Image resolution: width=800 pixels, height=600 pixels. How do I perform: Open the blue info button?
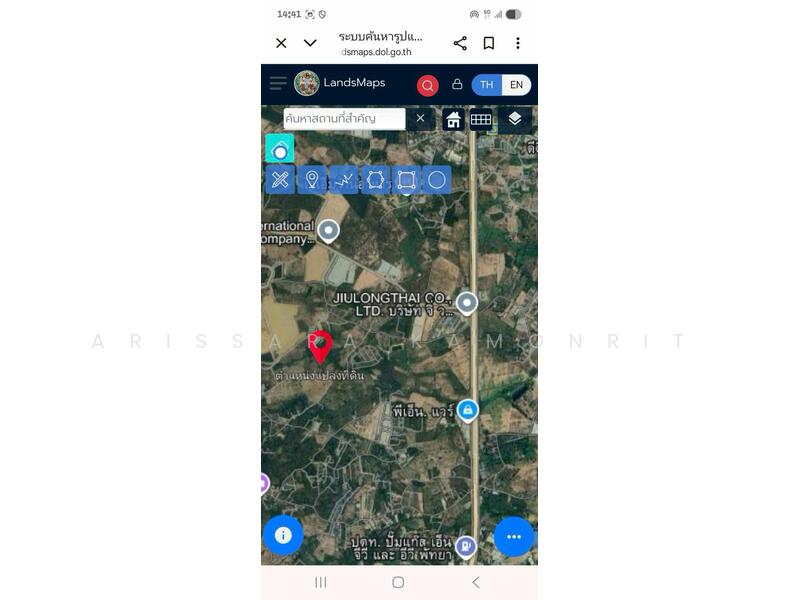(283, 535)
